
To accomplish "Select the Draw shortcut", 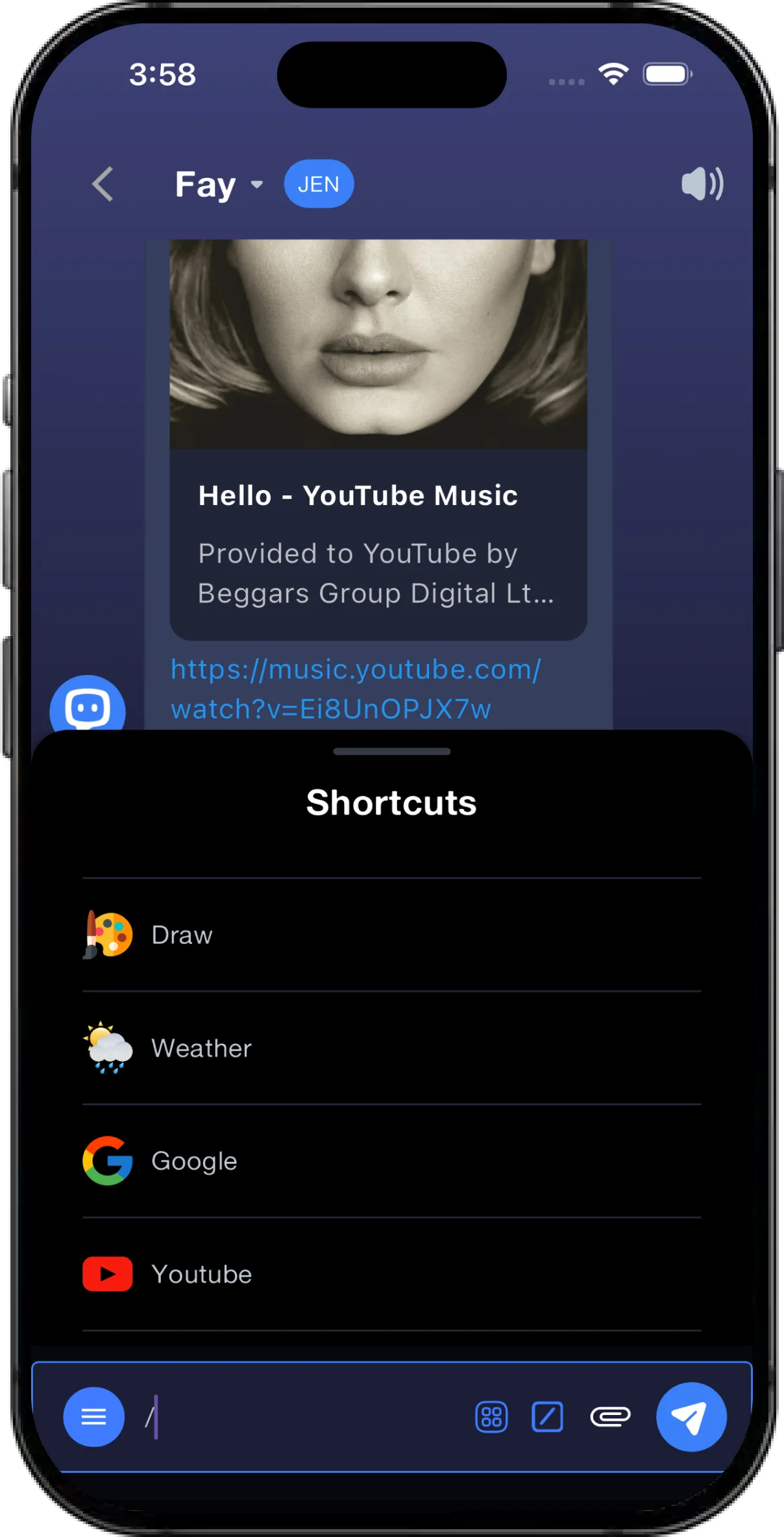I will (x=392, y=935).
